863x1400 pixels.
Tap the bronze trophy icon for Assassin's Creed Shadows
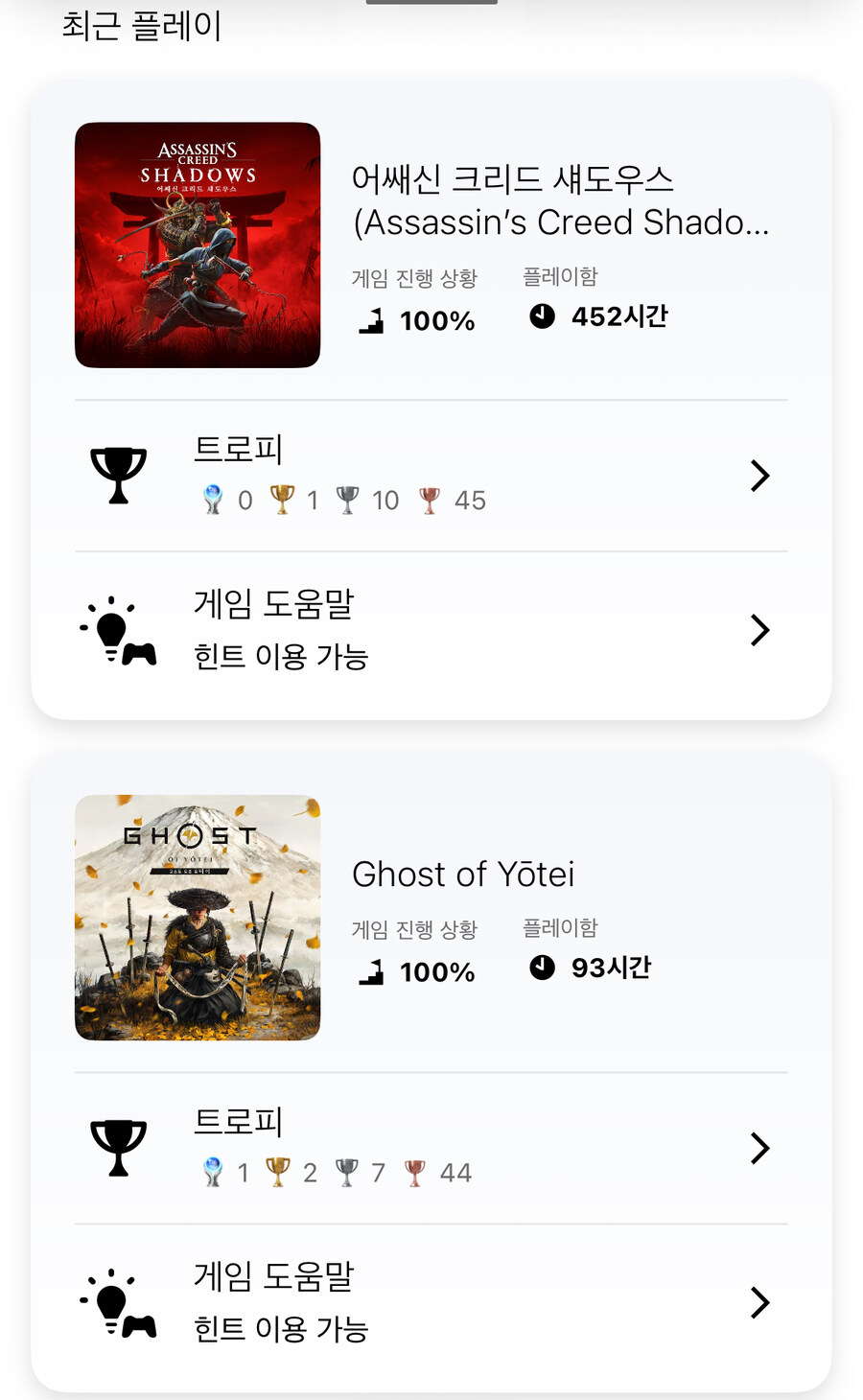click(429, 498)
